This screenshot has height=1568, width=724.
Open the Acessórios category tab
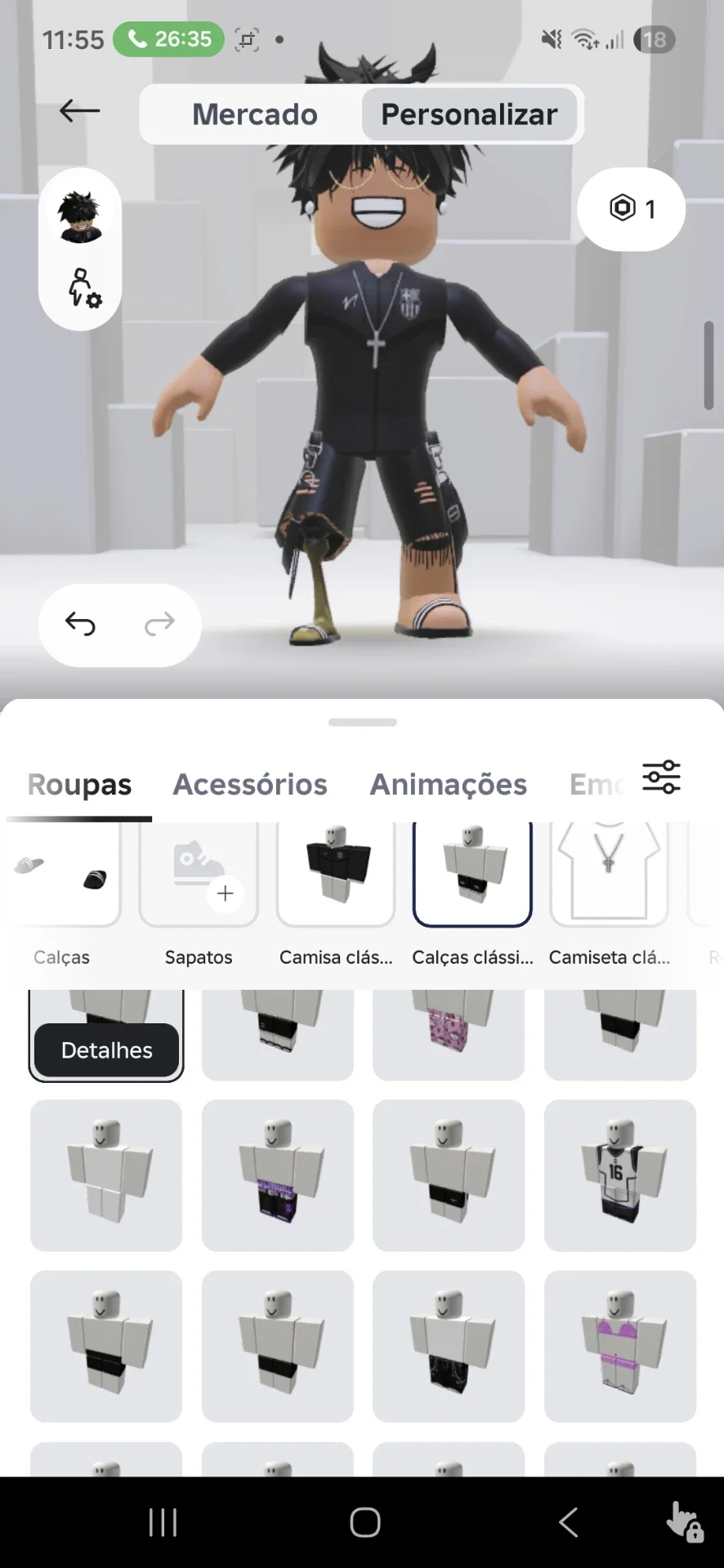pos(250,784)
